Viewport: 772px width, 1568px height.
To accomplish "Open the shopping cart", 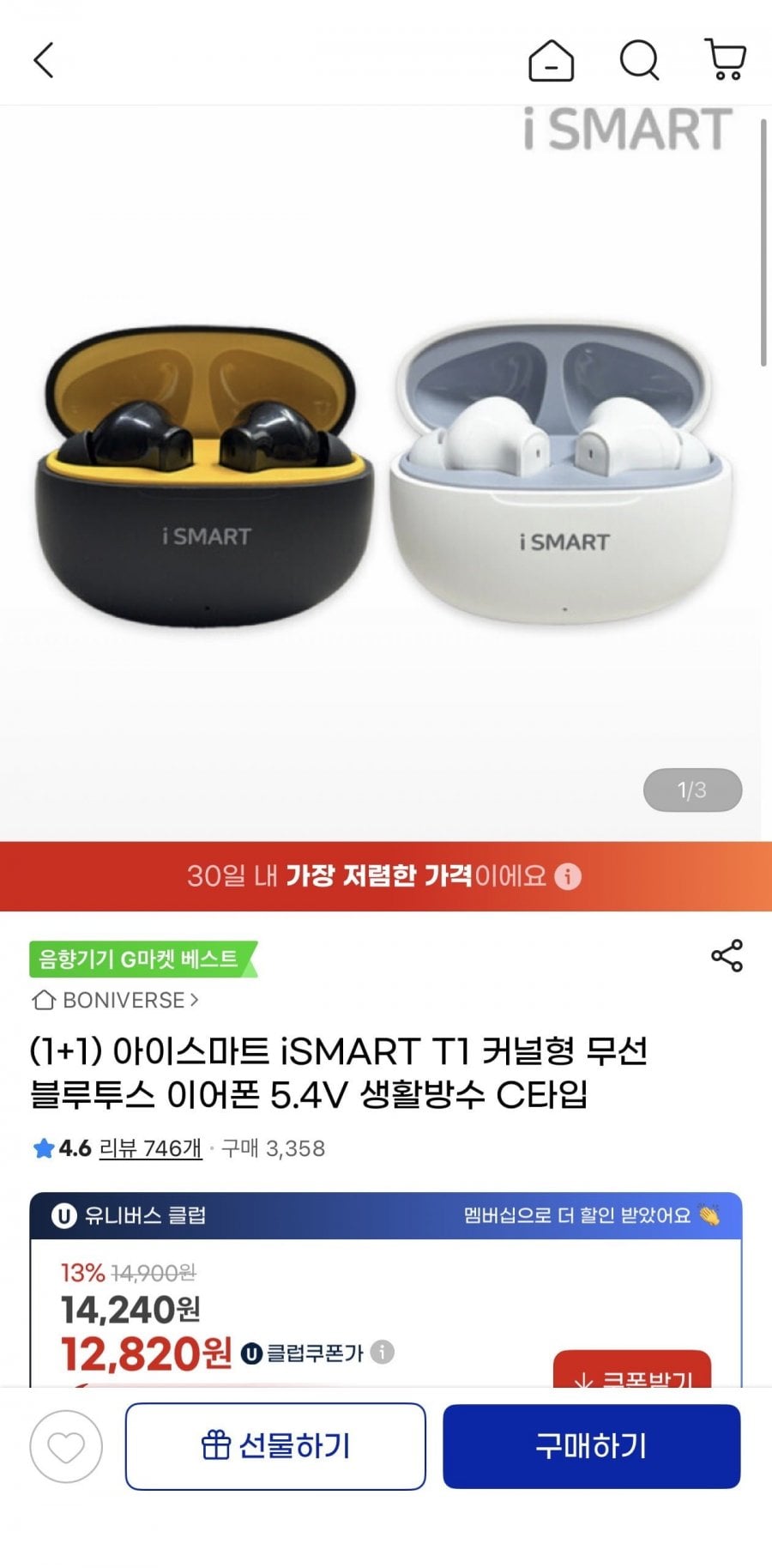I will pyautogui.click(x=726, y=59).
